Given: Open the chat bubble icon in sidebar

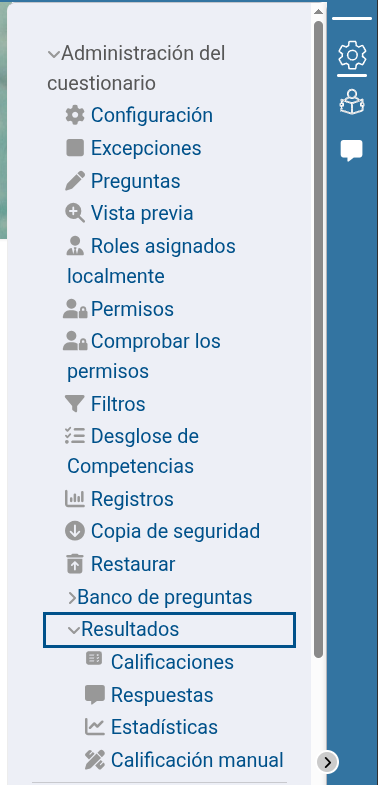Looking at the screenshot, I should coord(352,151).
